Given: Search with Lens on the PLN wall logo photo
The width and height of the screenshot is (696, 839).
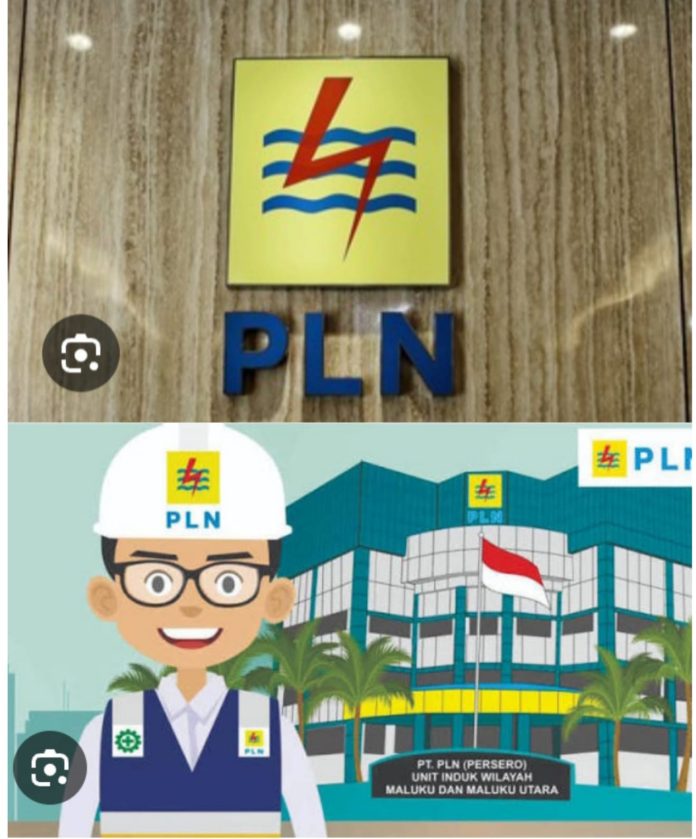Looking at the screenshot, I should coord(81,353).
